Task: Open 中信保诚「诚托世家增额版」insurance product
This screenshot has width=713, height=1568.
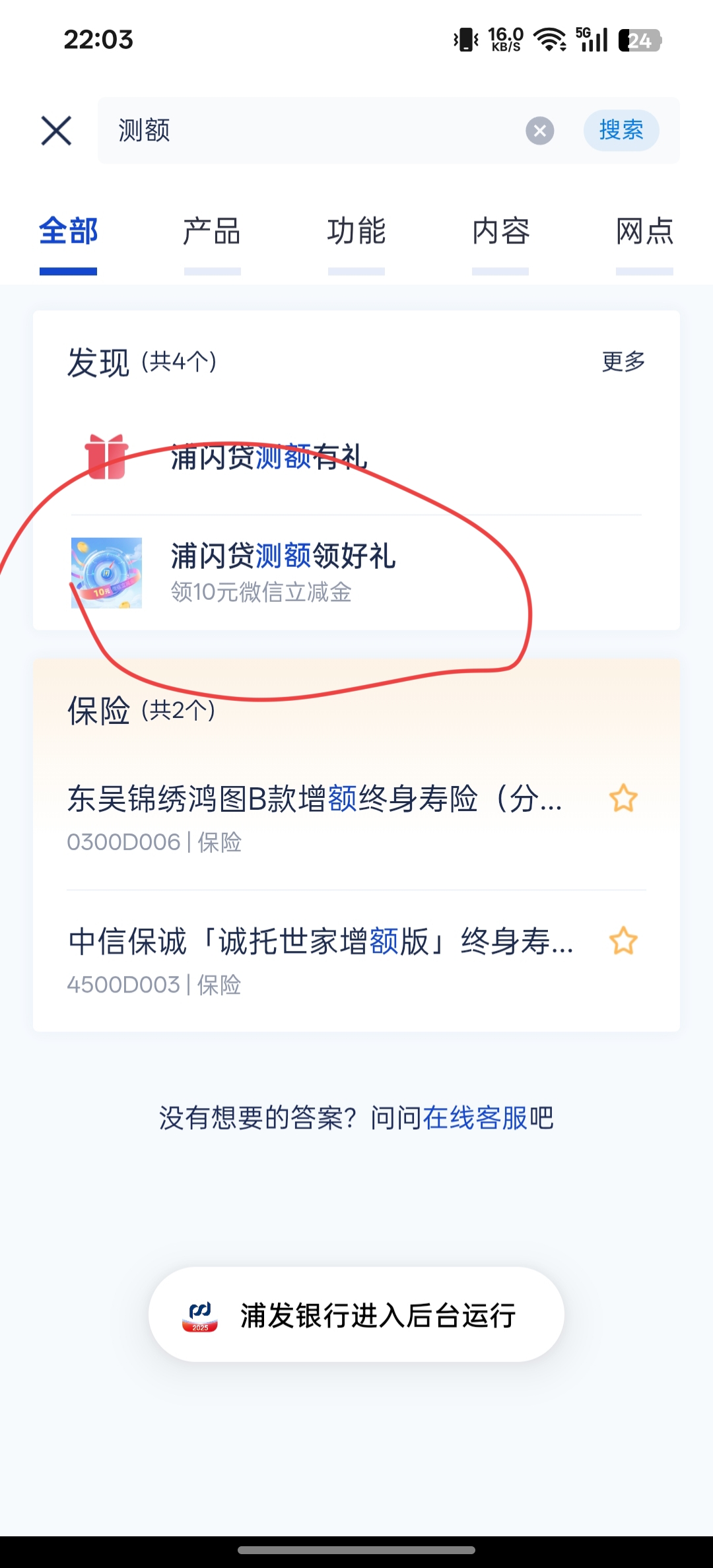Action: click(321, 942)
